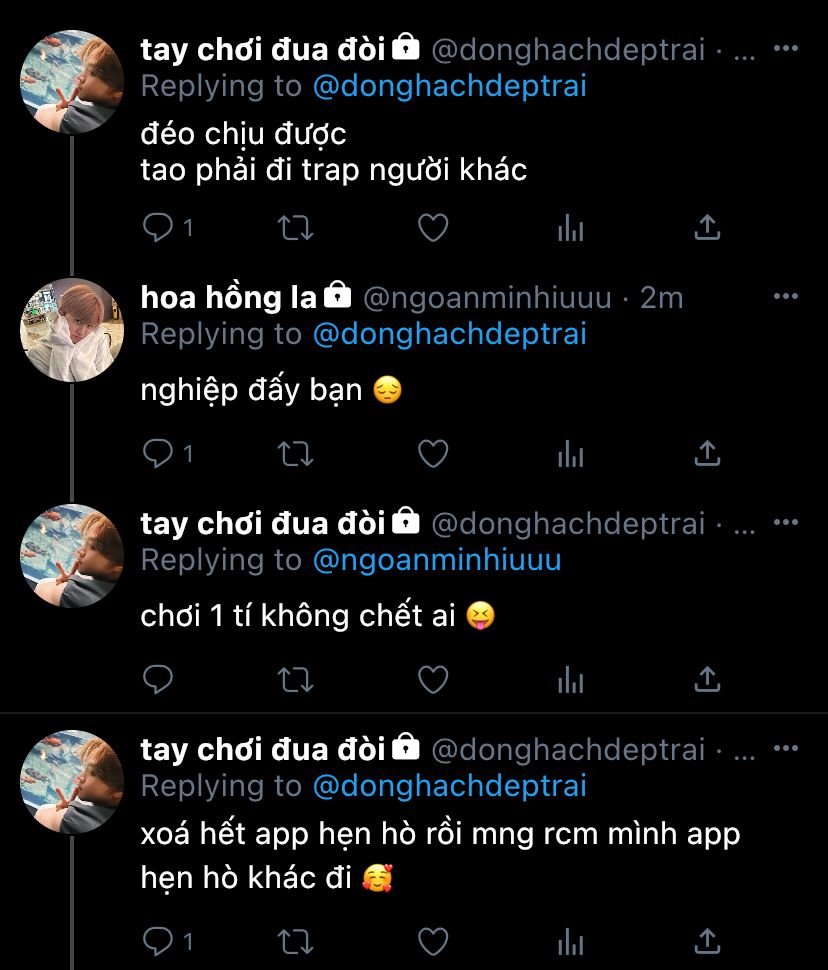The image size is (828, 970).
Task: Open the @ngoanminhiuuu mention link
Action: (x=437, y=560)
